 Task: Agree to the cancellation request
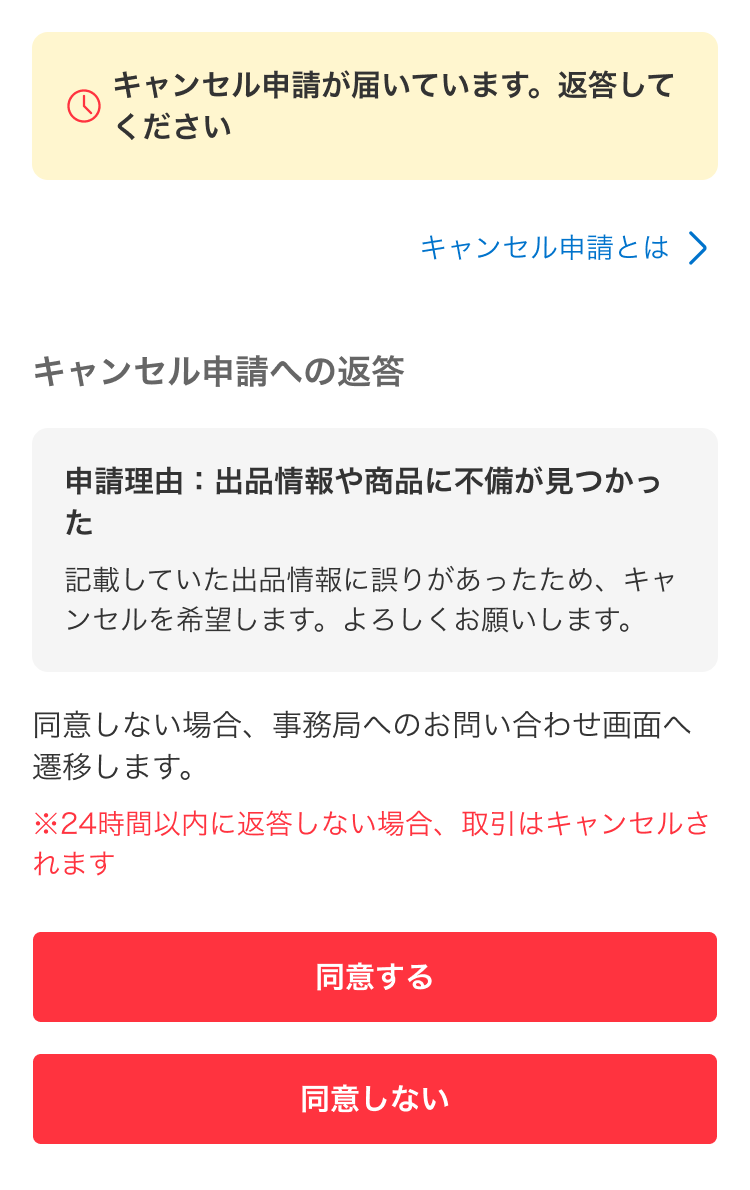pos(375,977)
